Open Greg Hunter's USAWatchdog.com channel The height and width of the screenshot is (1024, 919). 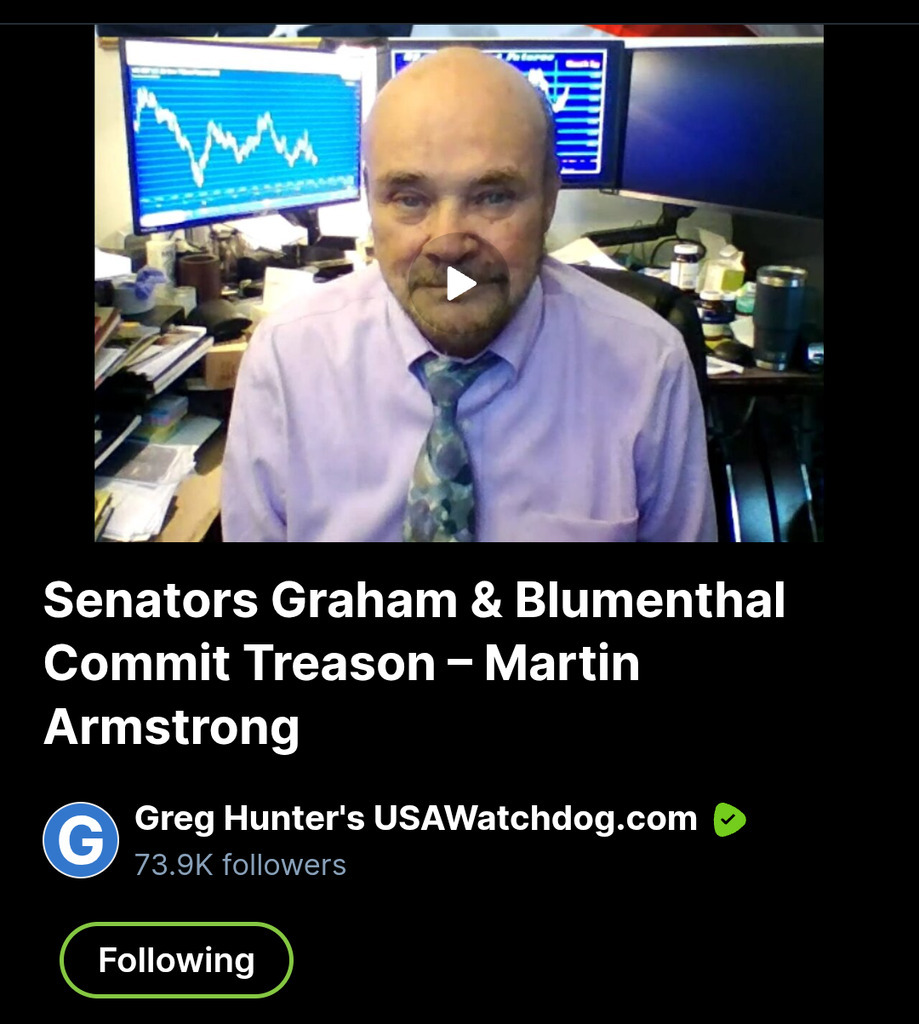(x=415, y=819)
